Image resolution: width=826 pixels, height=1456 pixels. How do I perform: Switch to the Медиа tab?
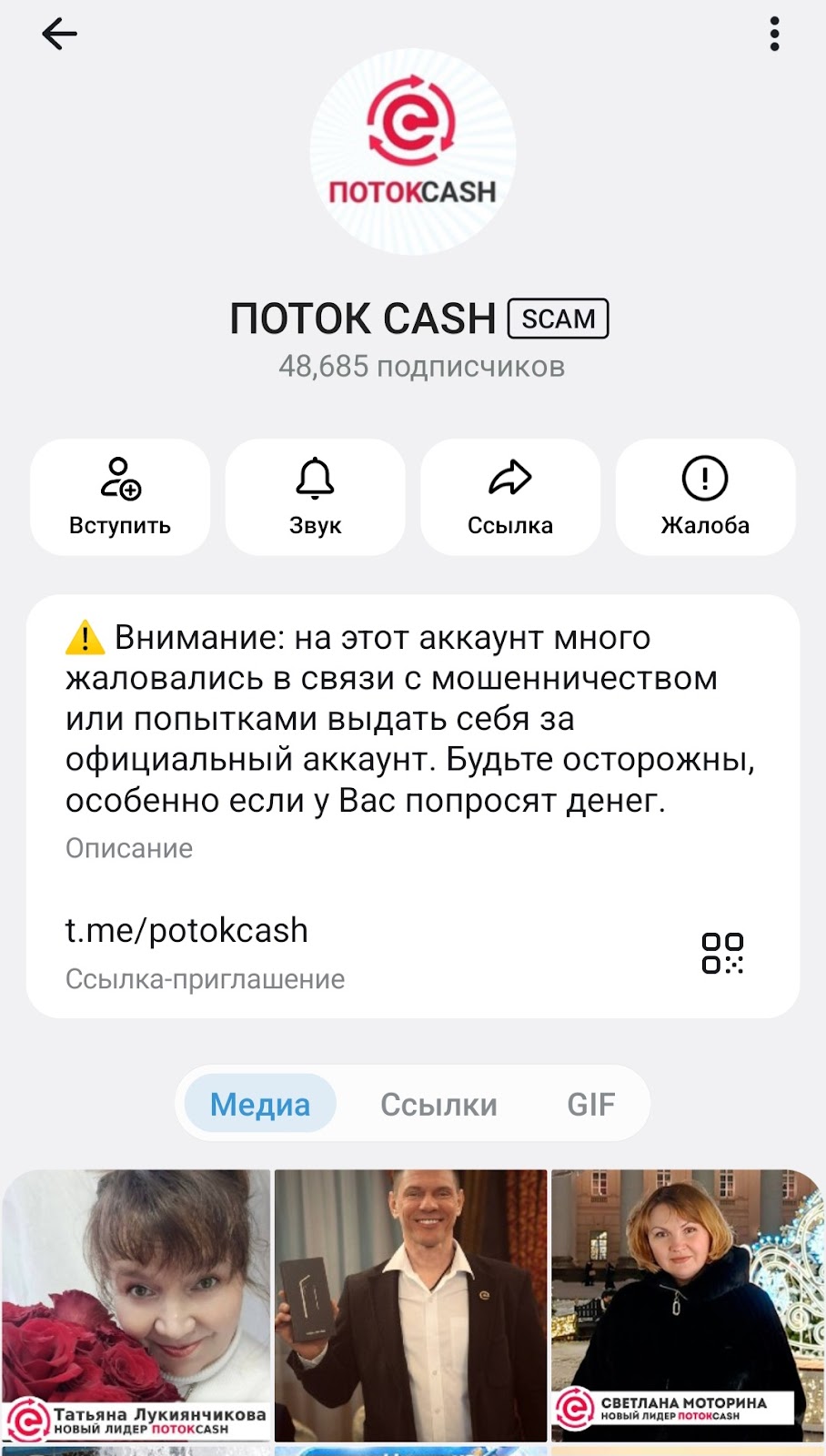click(x=260, y=1104)
